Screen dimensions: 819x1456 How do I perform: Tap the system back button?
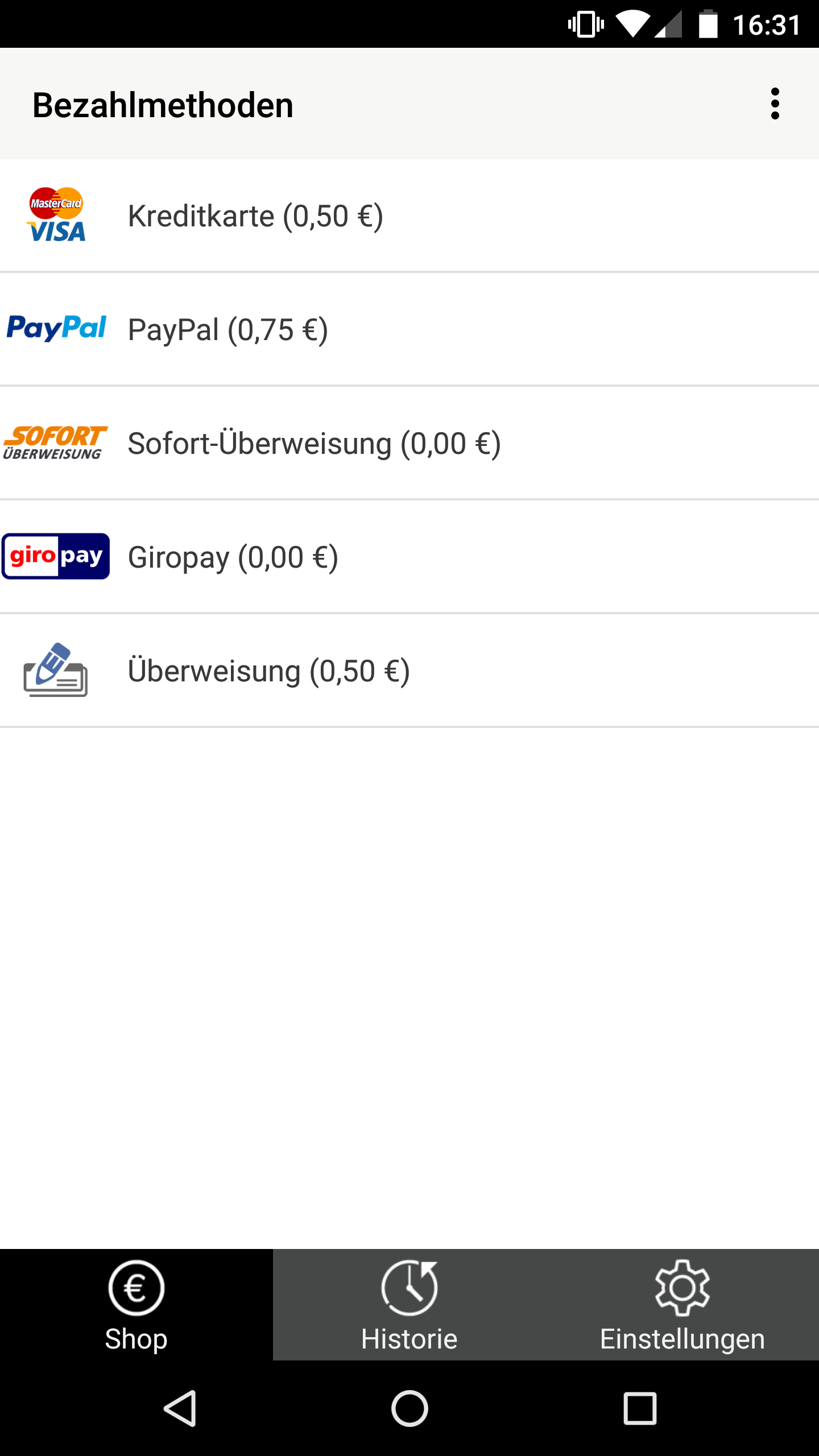pos(180,1409)
